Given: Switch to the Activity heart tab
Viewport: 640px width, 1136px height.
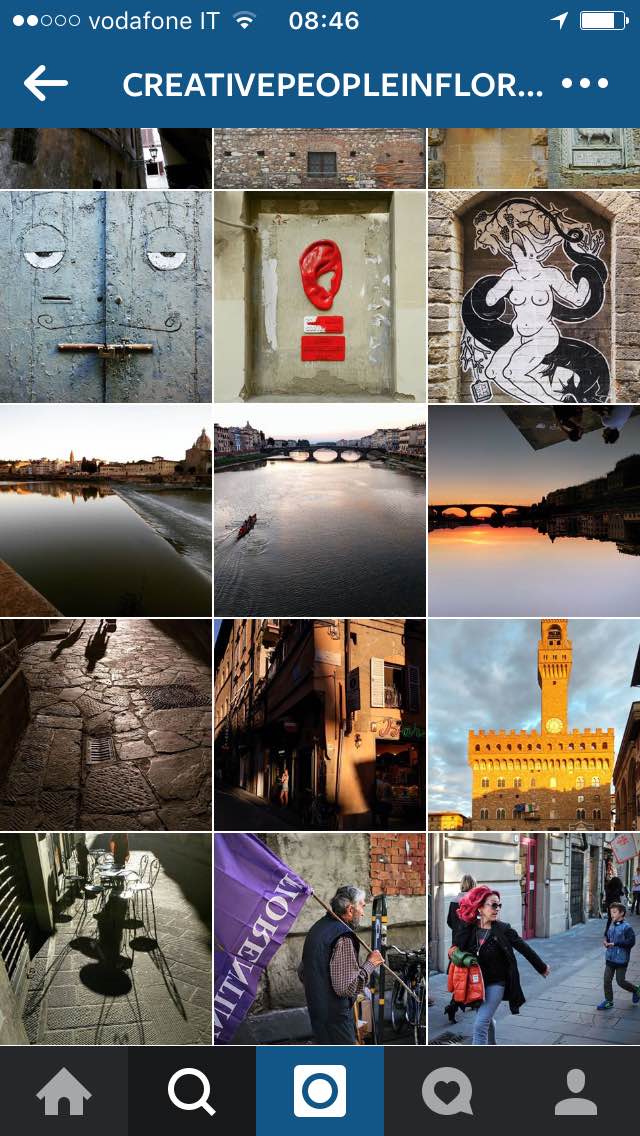Looking at the screenshot, I should click(x=447, y=1091).
